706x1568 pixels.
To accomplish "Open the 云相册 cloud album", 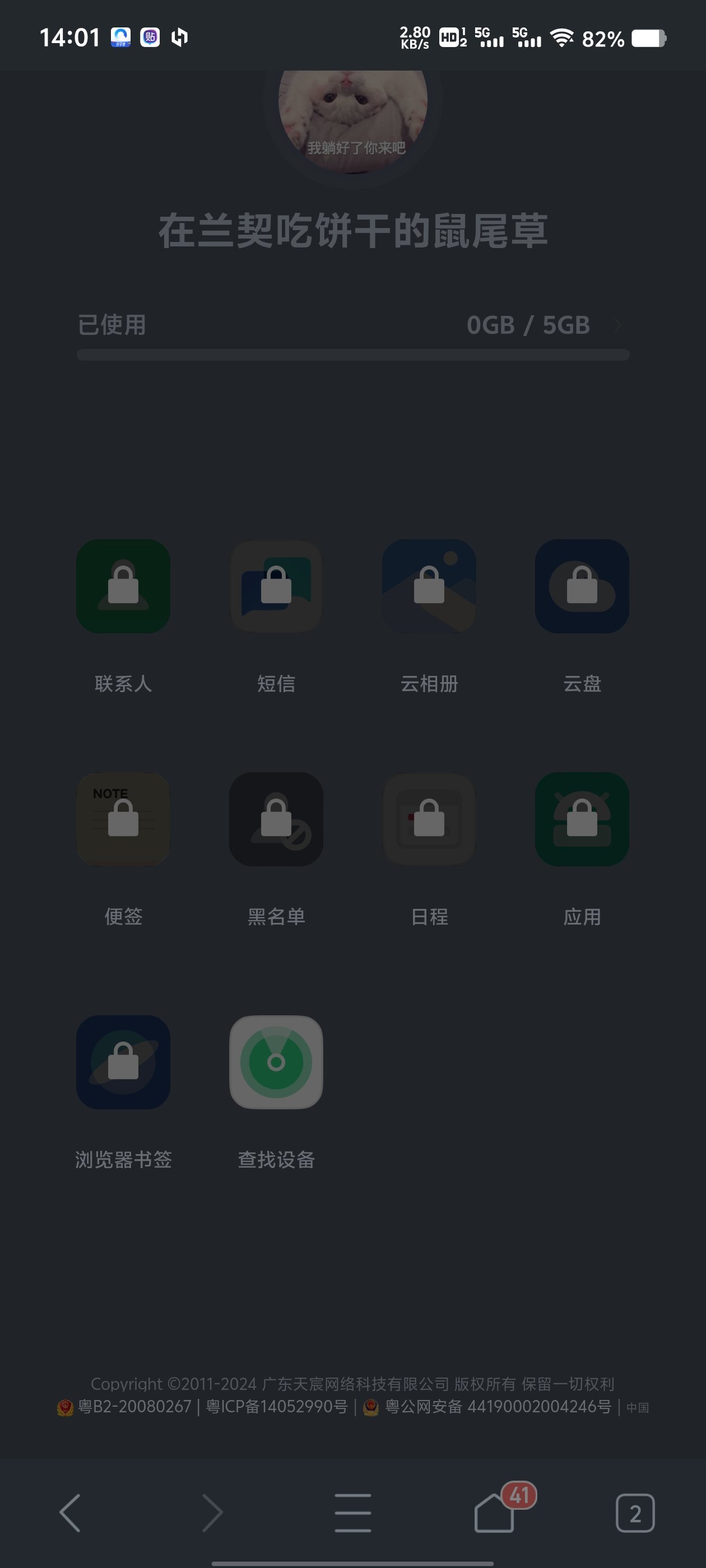I will (x=429, y=586).
